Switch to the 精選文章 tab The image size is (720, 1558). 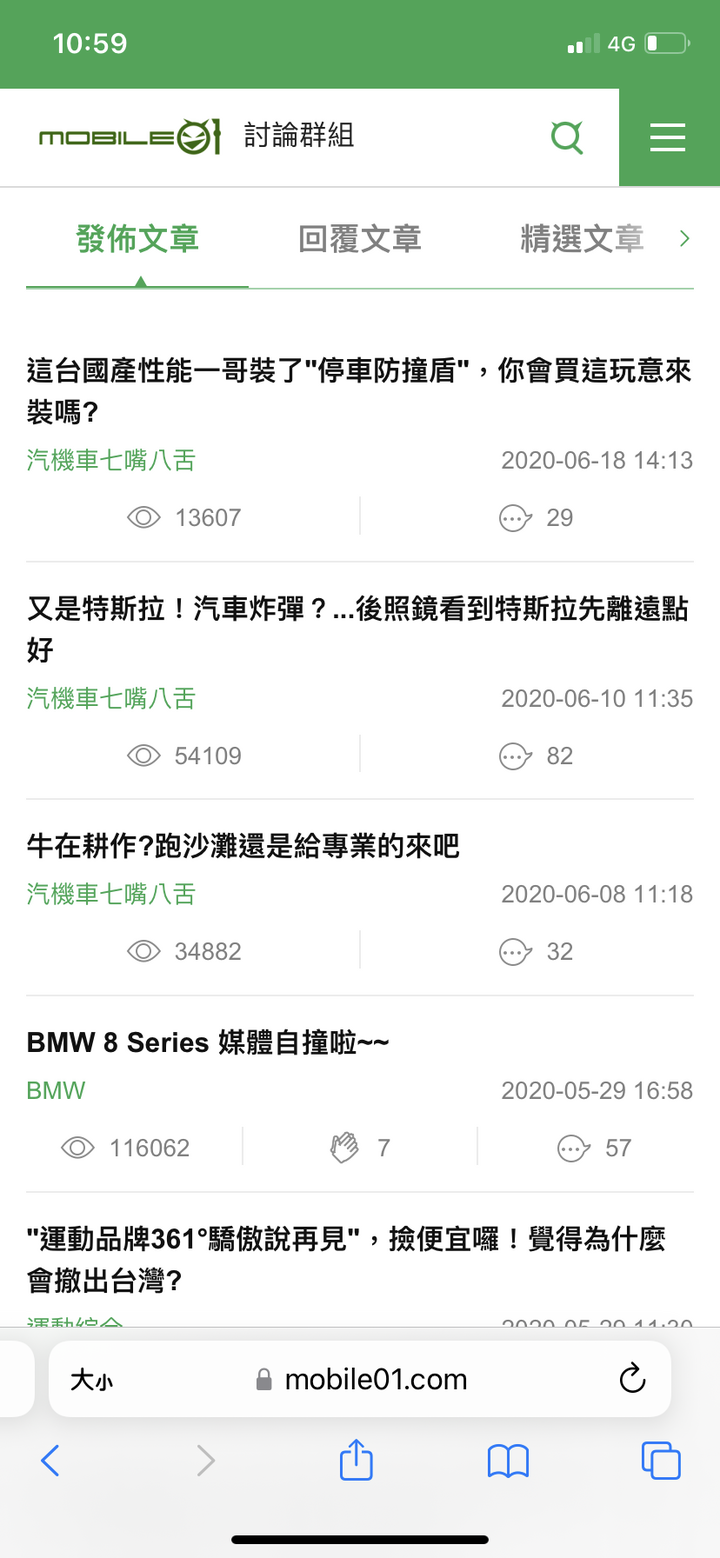tap(582, 239)
